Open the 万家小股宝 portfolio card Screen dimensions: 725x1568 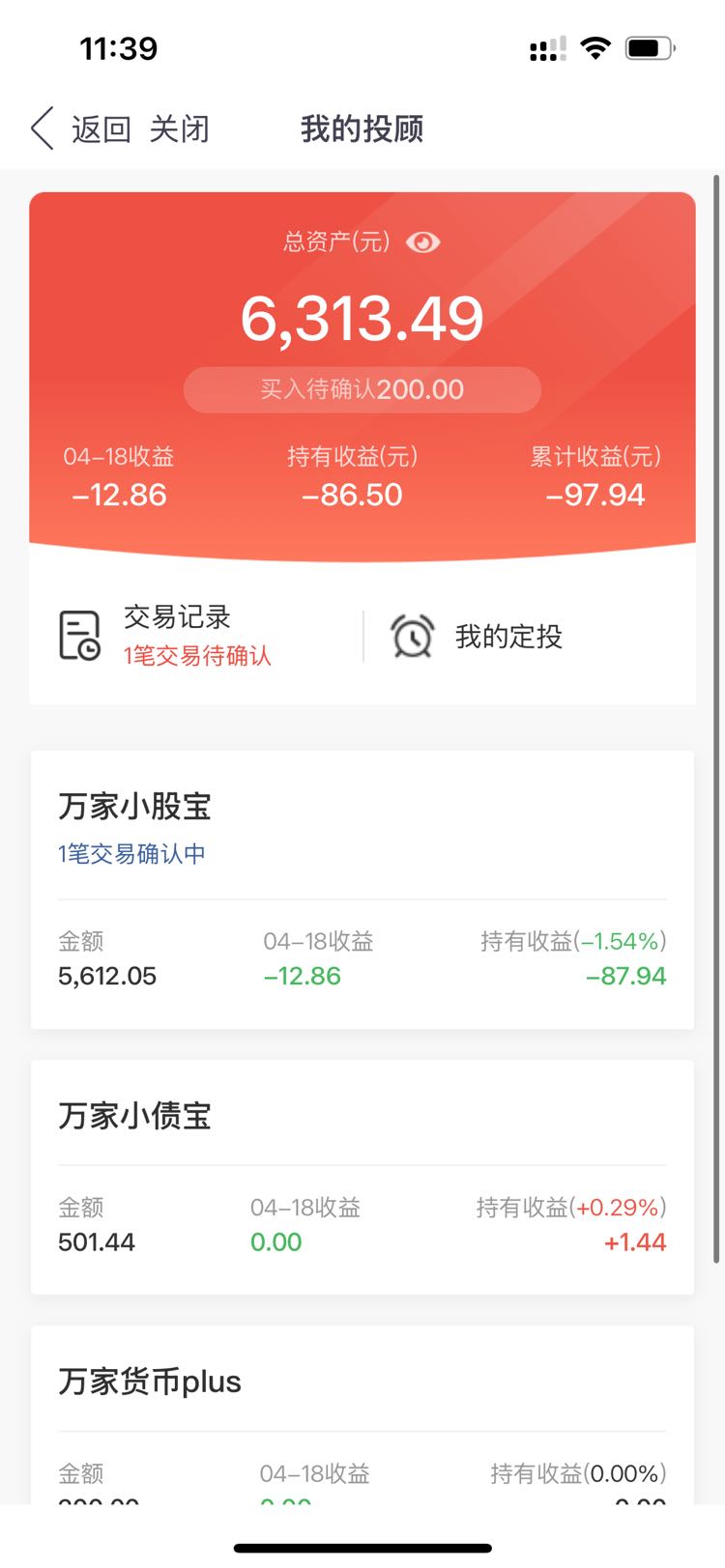(x=362, y=890)
